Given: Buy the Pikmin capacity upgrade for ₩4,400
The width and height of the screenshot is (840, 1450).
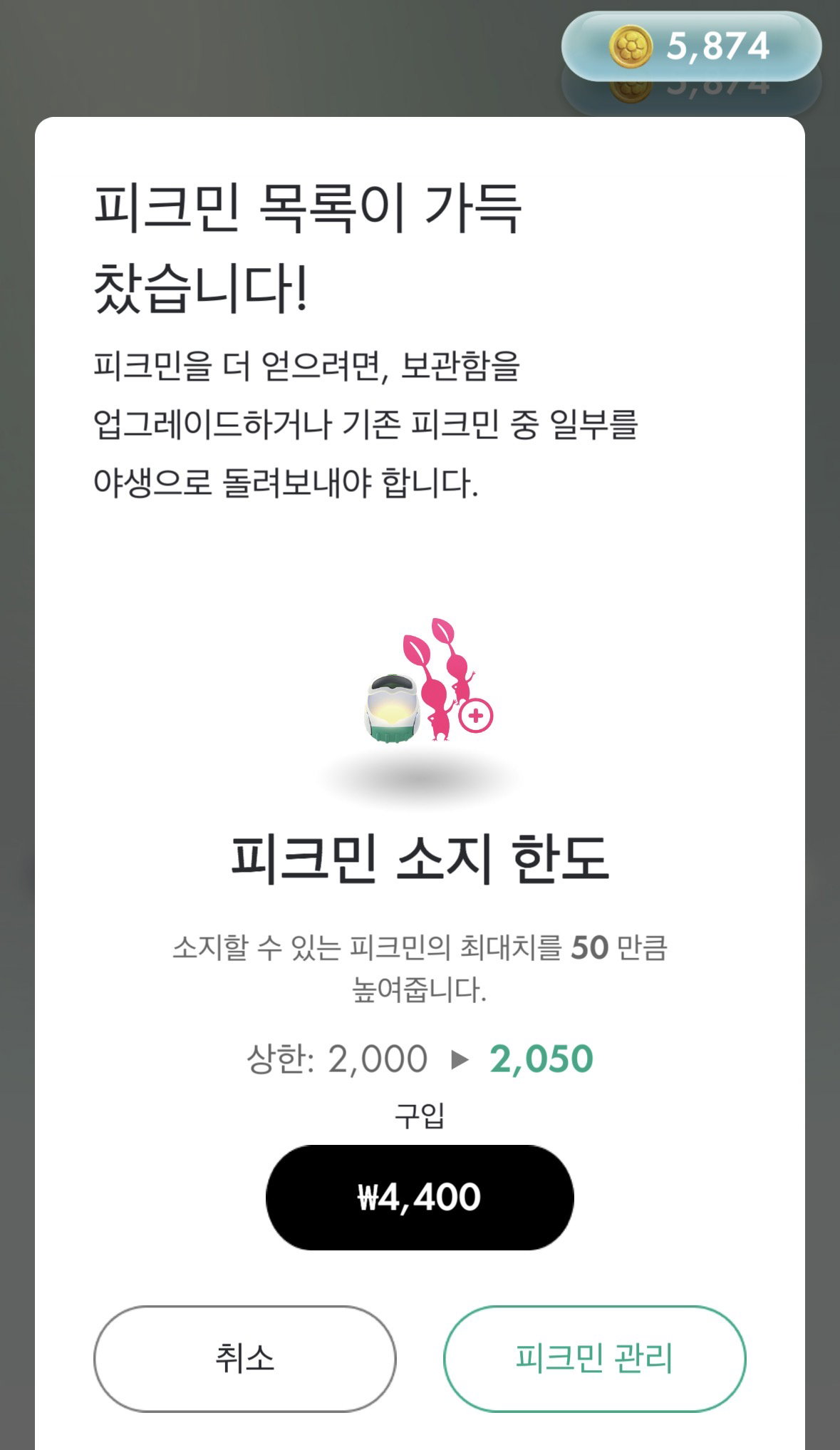Looking at the screenshot, I should (420, 1197).
